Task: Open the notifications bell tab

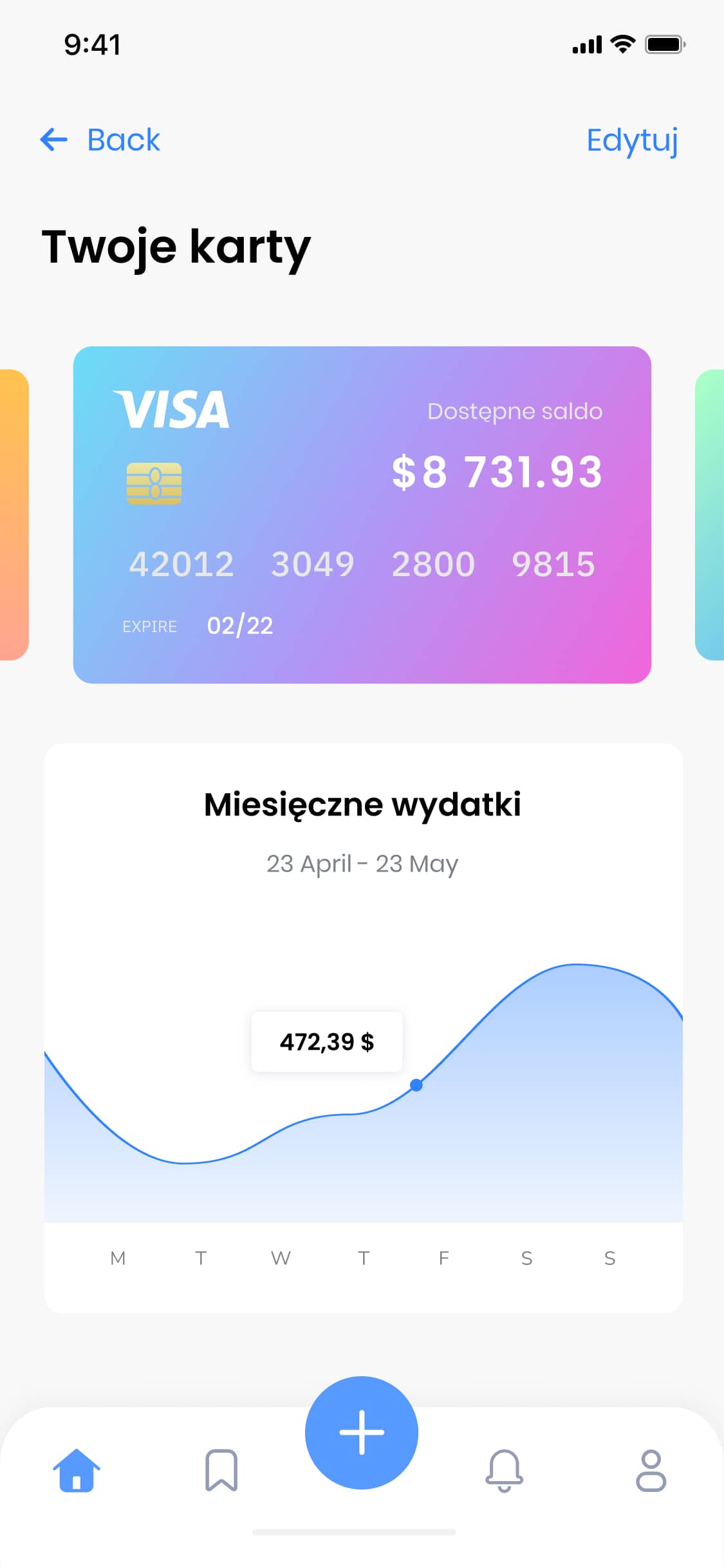Action: click(504, 1470)
